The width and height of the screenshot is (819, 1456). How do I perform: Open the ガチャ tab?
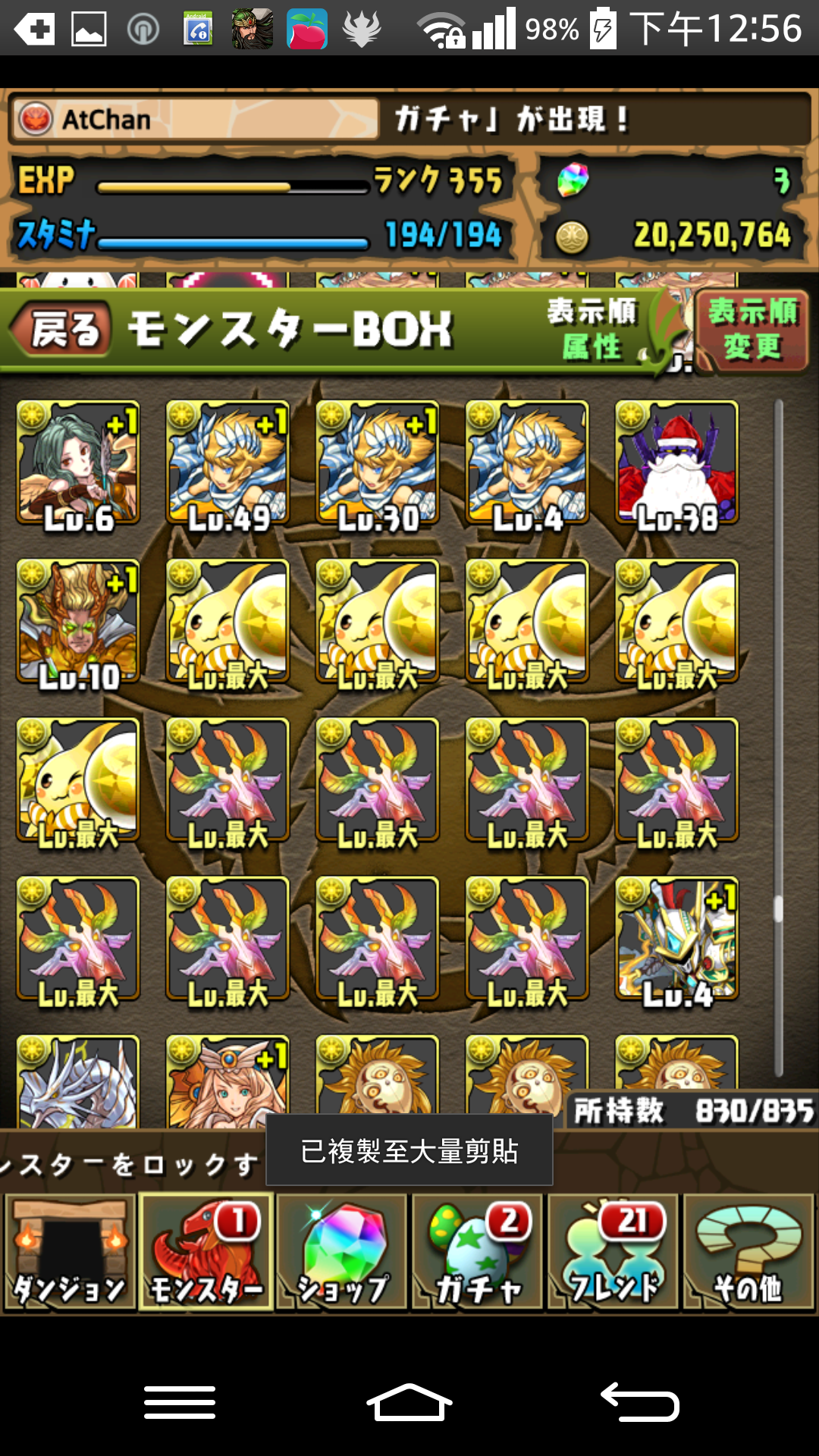[x=478, y=1251]
